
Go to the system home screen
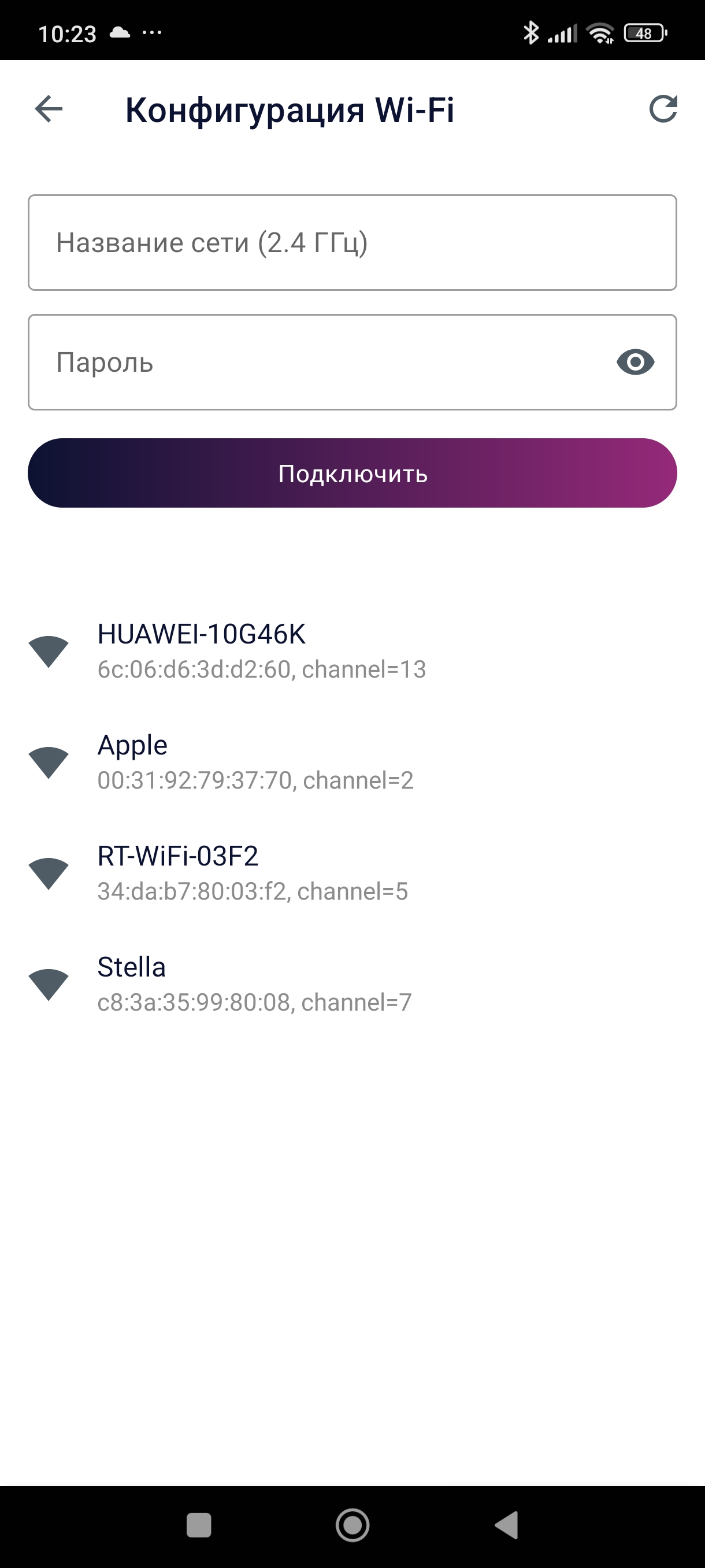click(352, 1525)
